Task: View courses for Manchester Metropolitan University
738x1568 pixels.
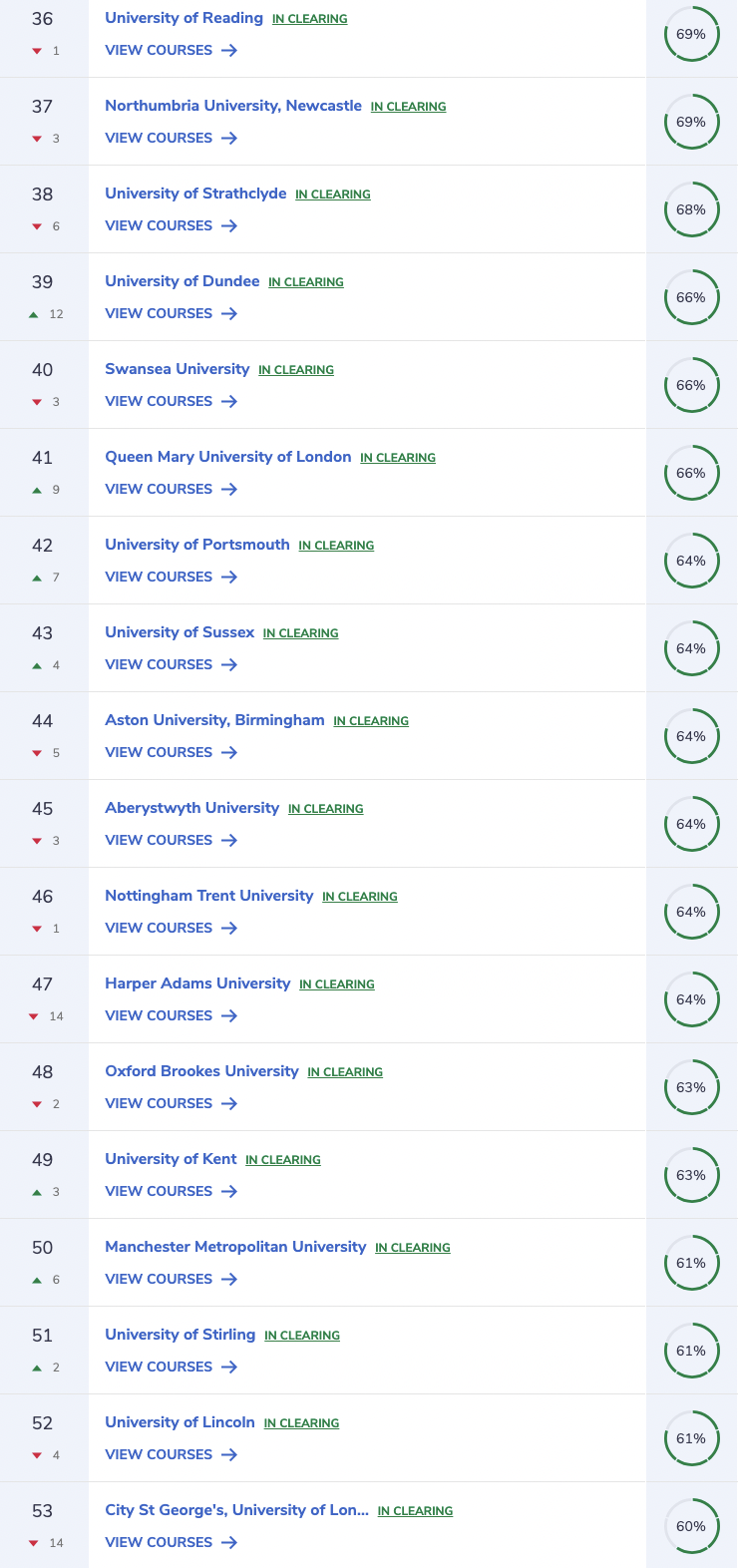Action: tap(172, 1279)
